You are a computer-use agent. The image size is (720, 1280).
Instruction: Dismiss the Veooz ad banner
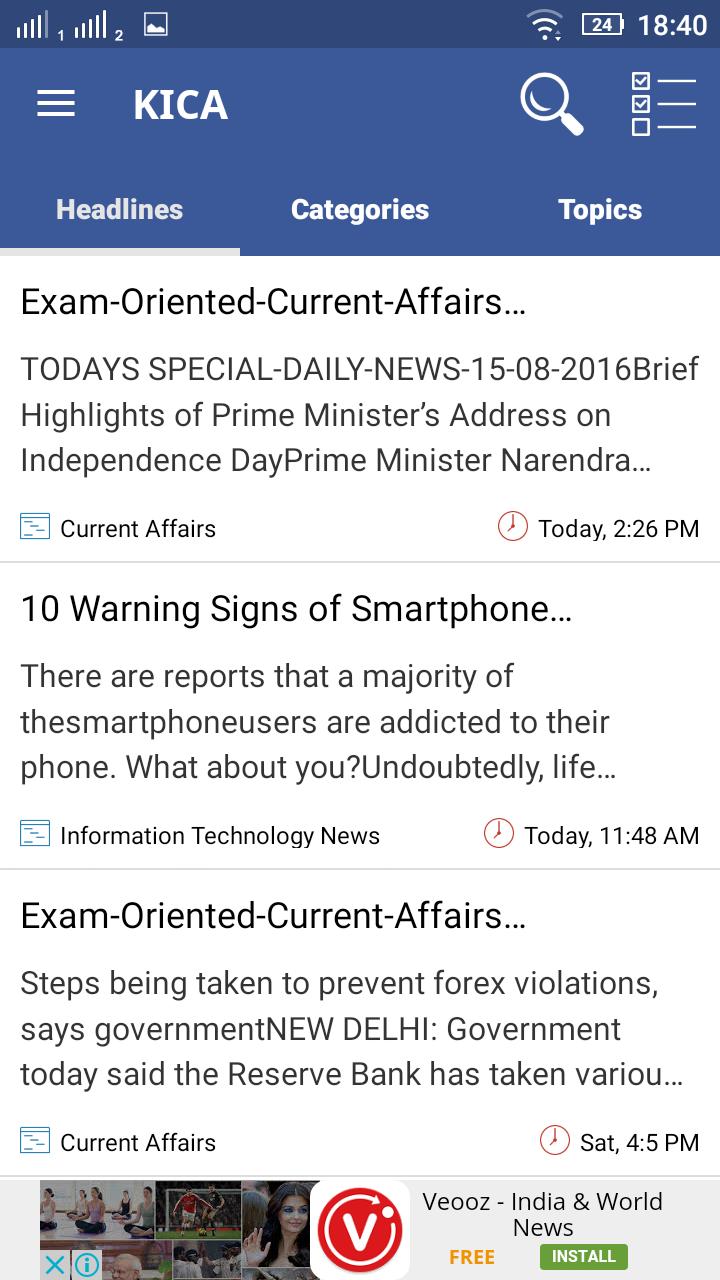[55, 1265]
